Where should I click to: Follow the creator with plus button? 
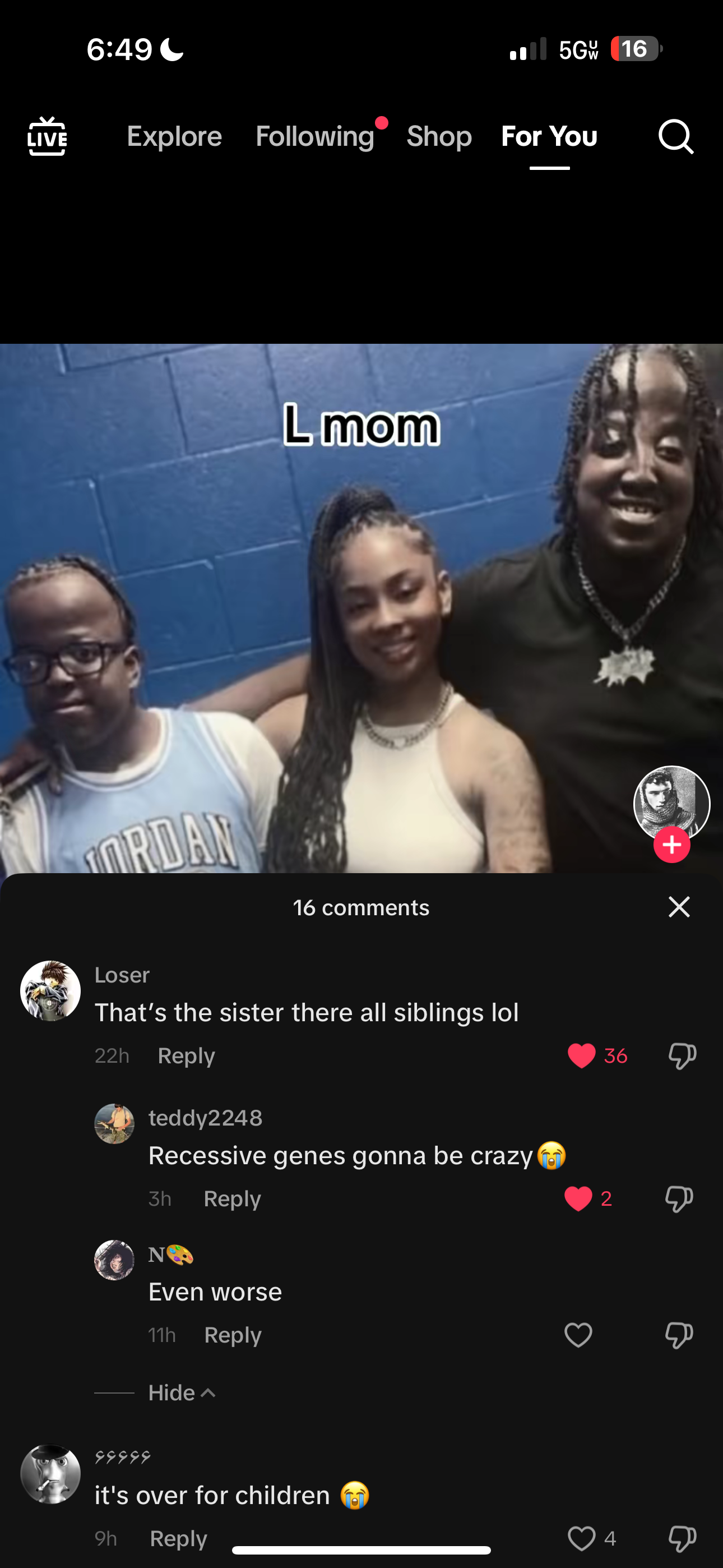click(x=671, y=844)
